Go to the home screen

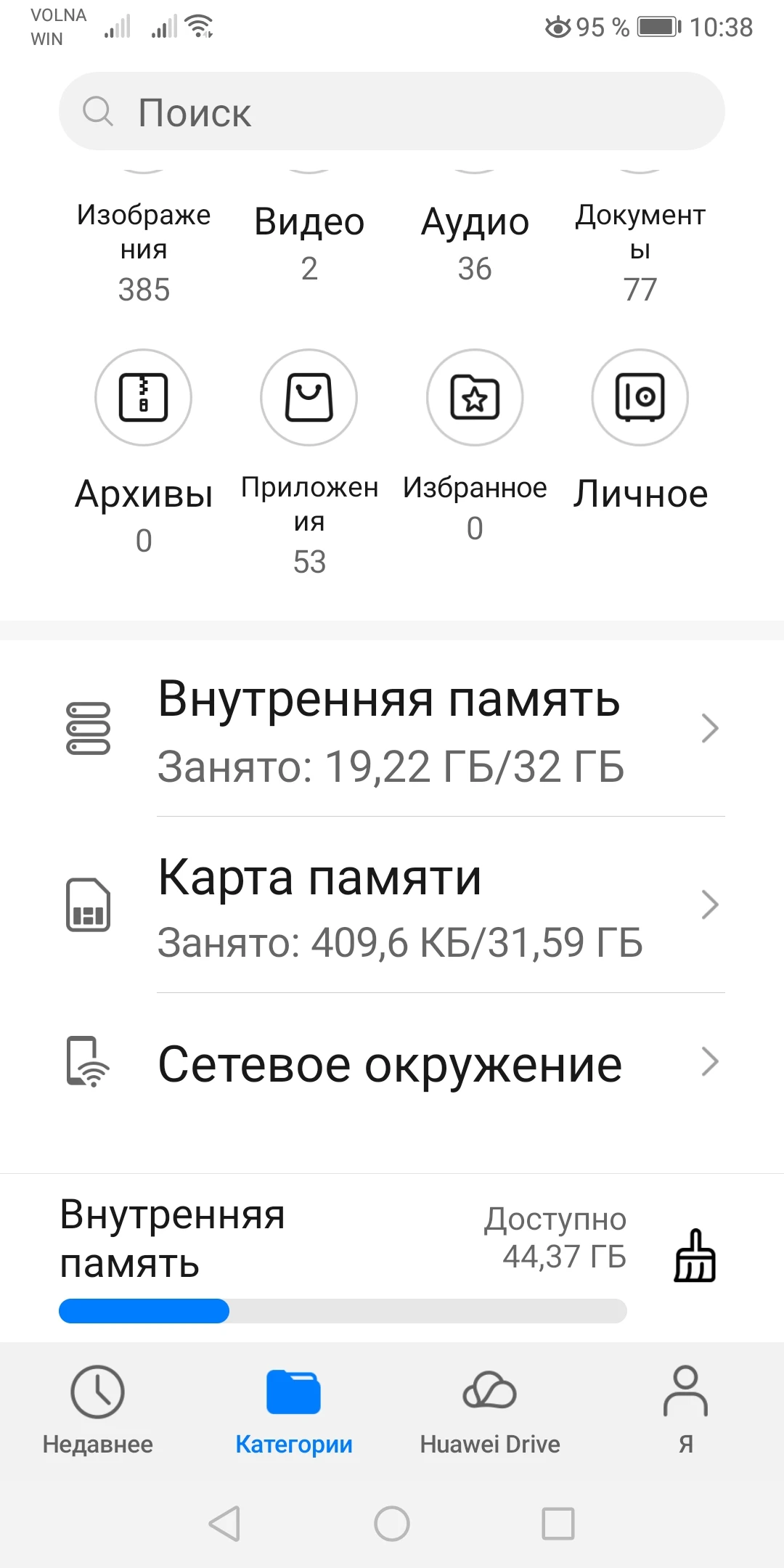[392, 1523]
